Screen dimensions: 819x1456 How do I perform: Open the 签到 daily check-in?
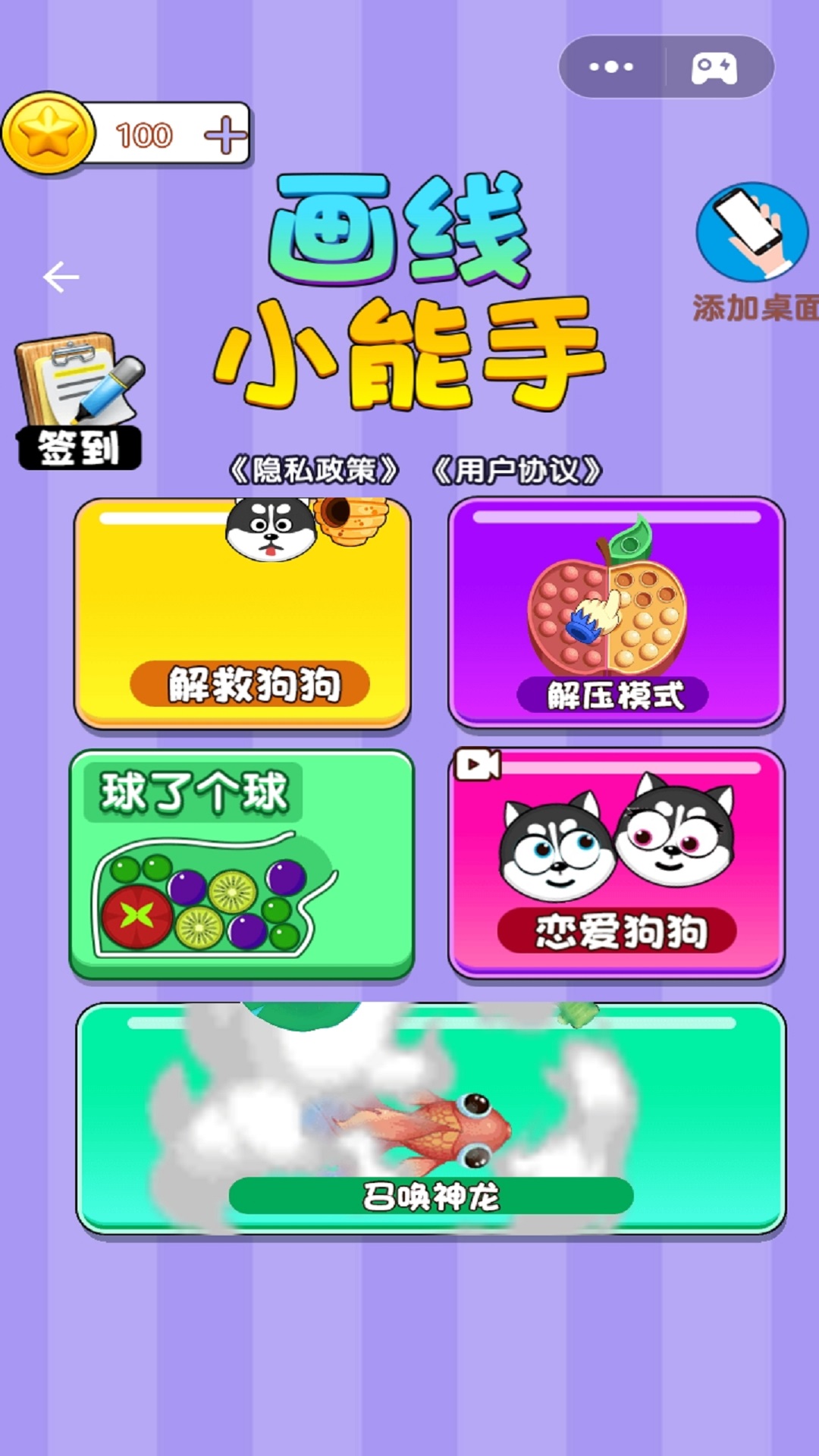[79, 402]
